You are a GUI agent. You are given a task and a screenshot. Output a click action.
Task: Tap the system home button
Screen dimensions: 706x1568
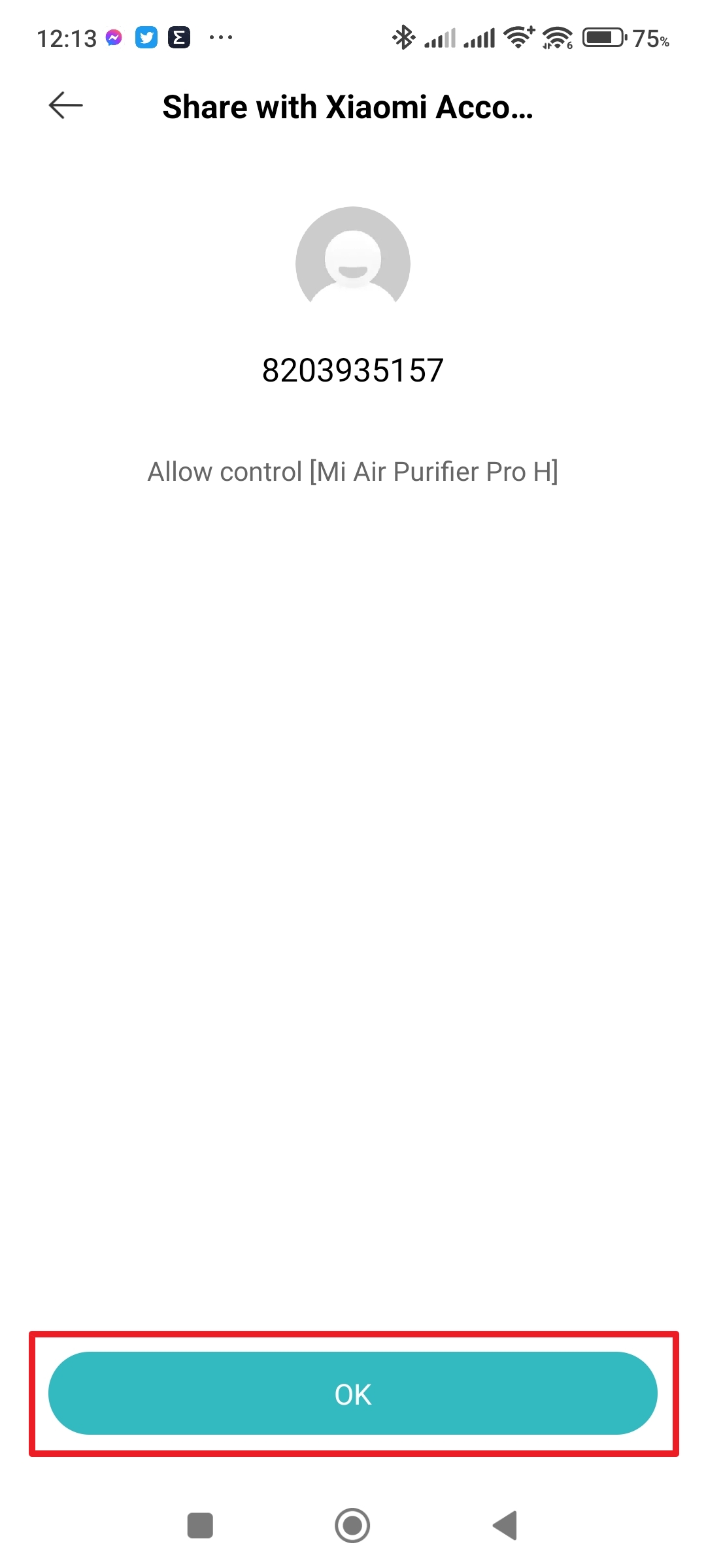click(x=352, y=1526)
